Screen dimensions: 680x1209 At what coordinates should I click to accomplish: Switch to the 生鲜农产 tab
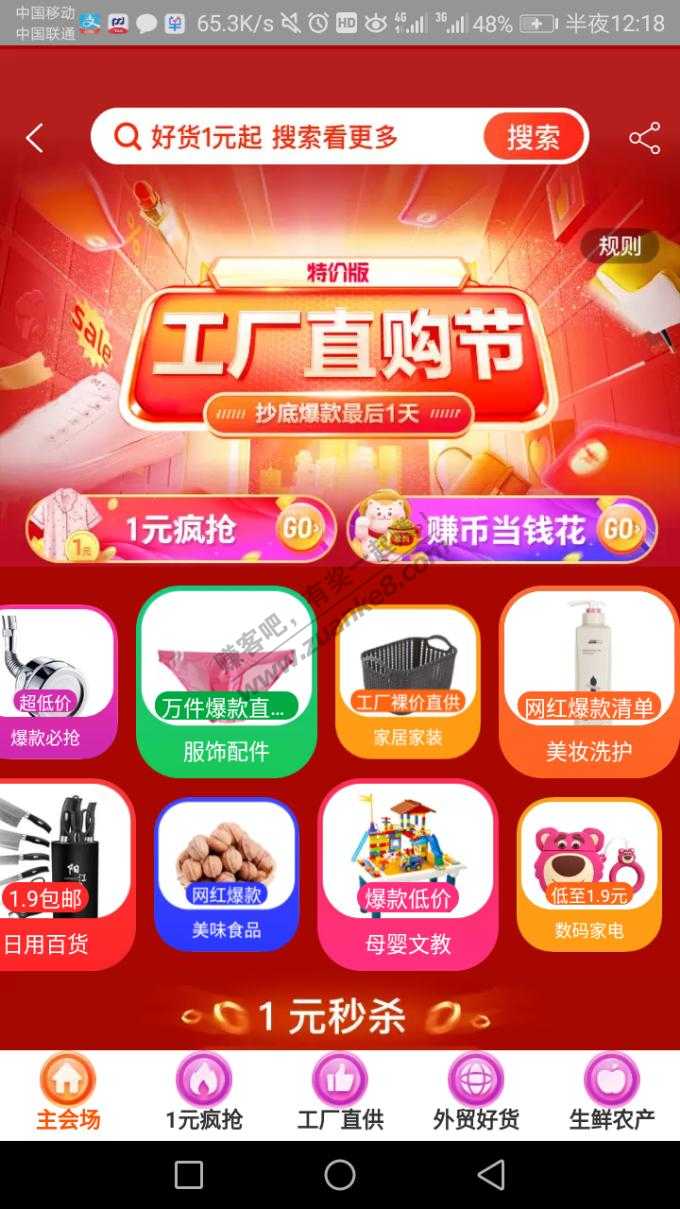tap(611, 1094)
